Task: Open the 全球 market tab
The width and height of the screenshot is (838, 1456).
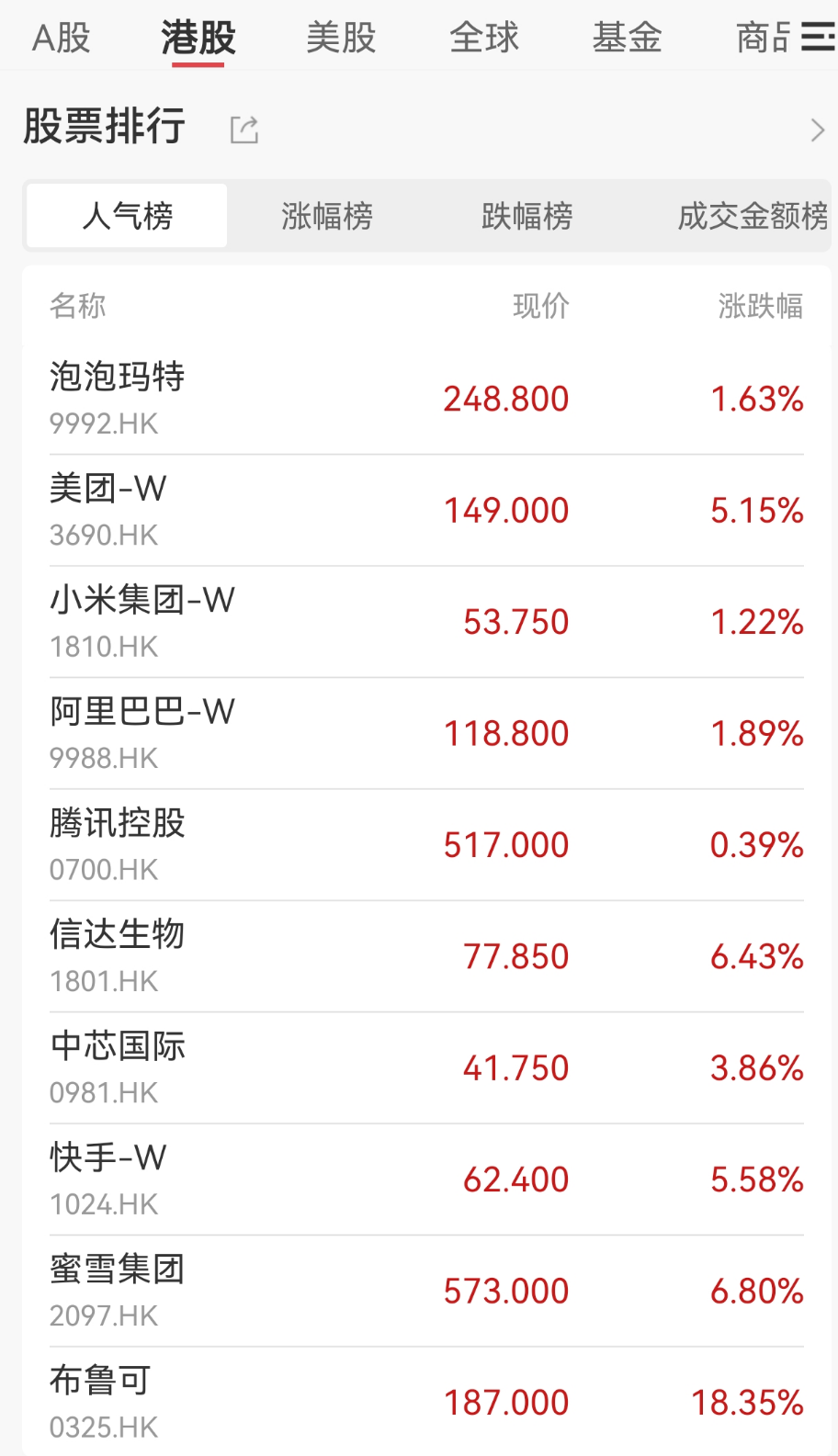Action: [x=484, y=39]
